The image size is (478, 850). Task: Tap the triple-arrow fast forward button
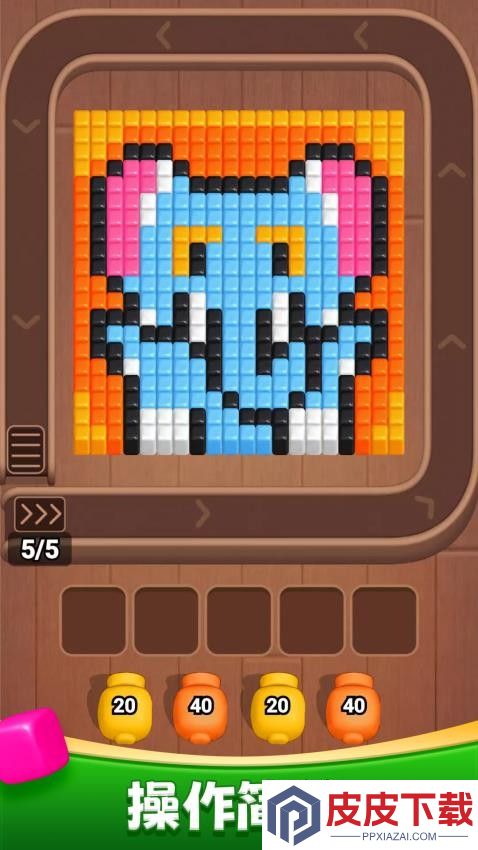coord(40,514)
